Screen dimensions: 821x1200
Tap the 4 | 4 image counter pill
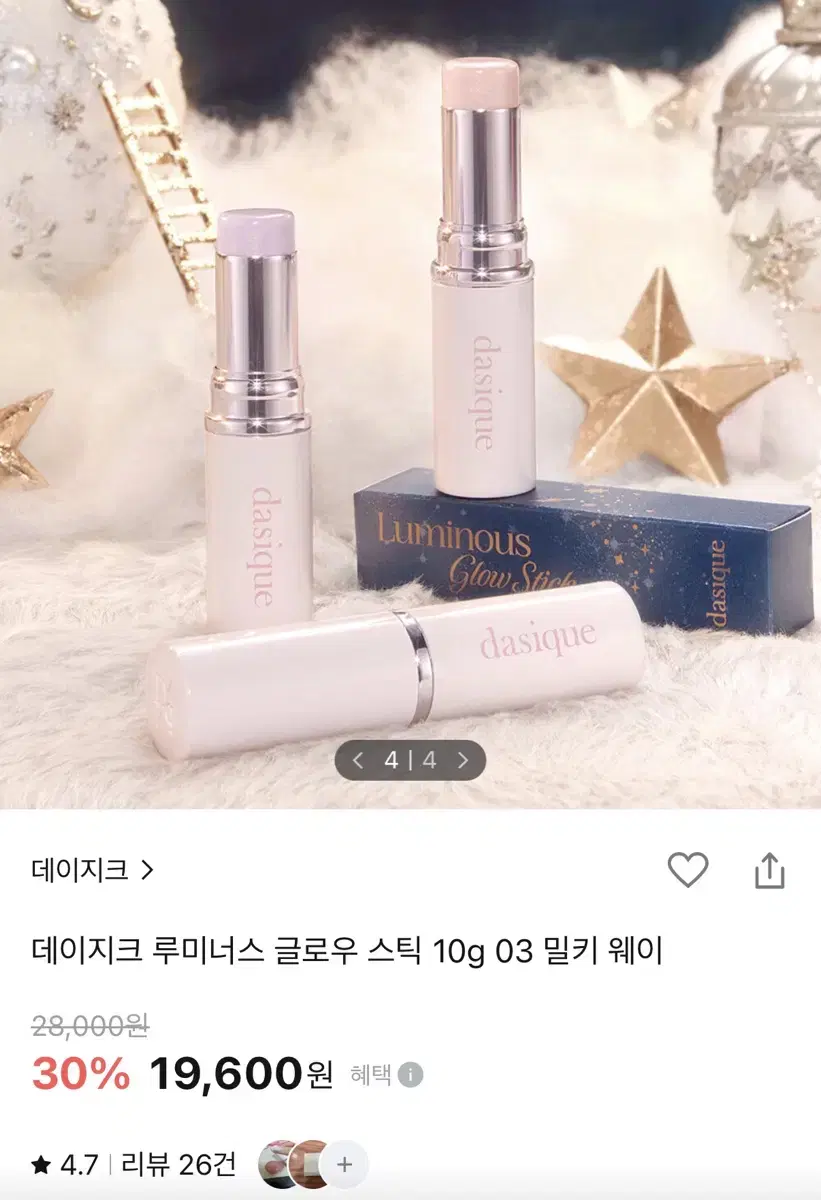click(x=410, y=760)
